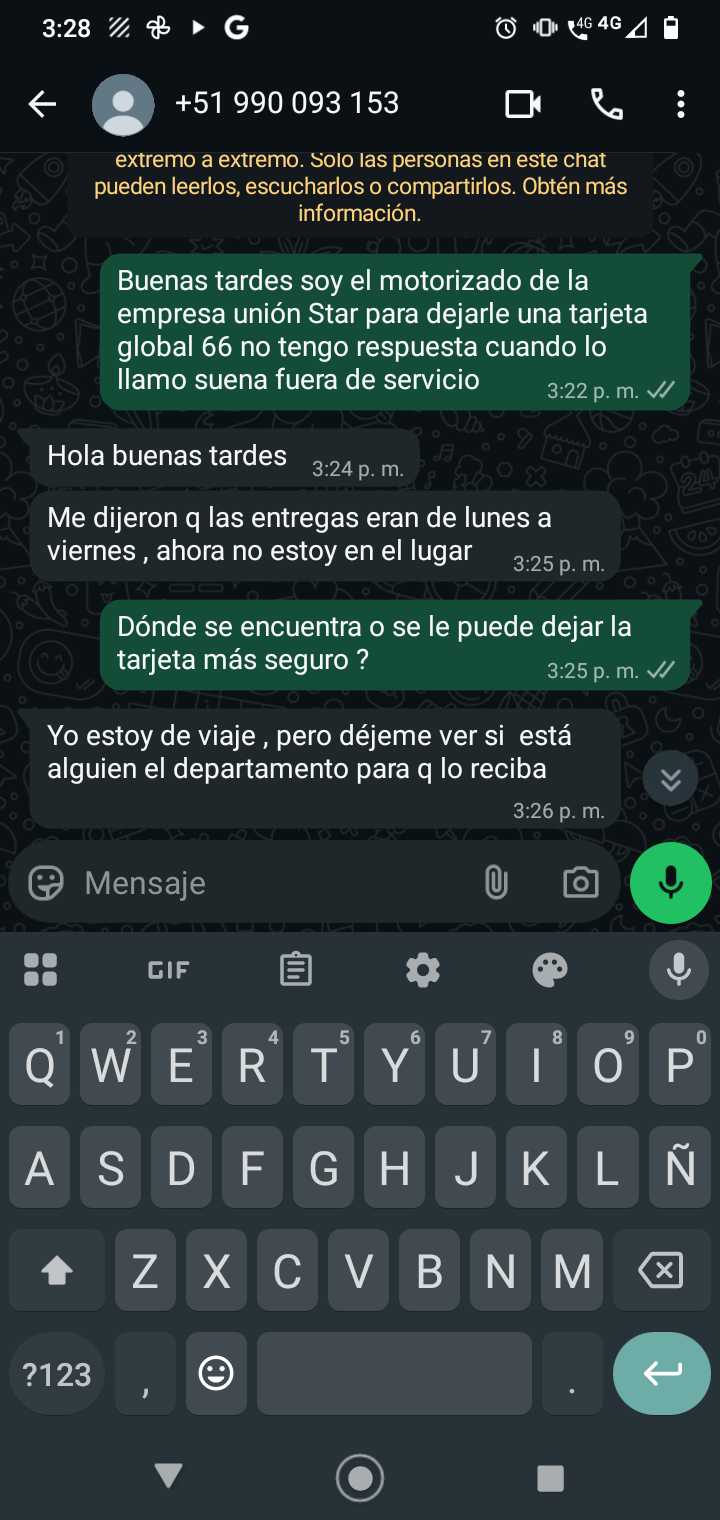Screen dimensions: 720x1520
Task: Attach a file with the paperclip
Action: point(496,883)
